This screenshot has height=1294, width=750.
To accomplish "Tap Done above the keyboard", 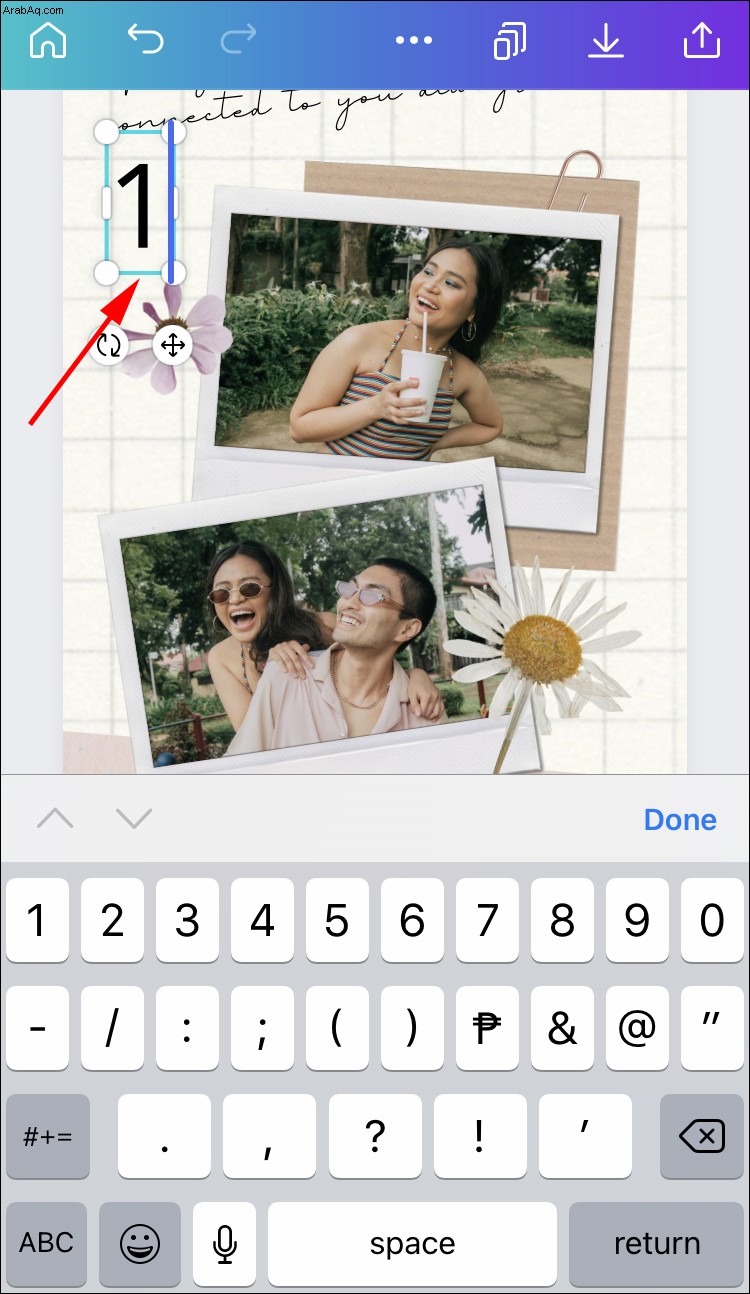I will 680,819.
